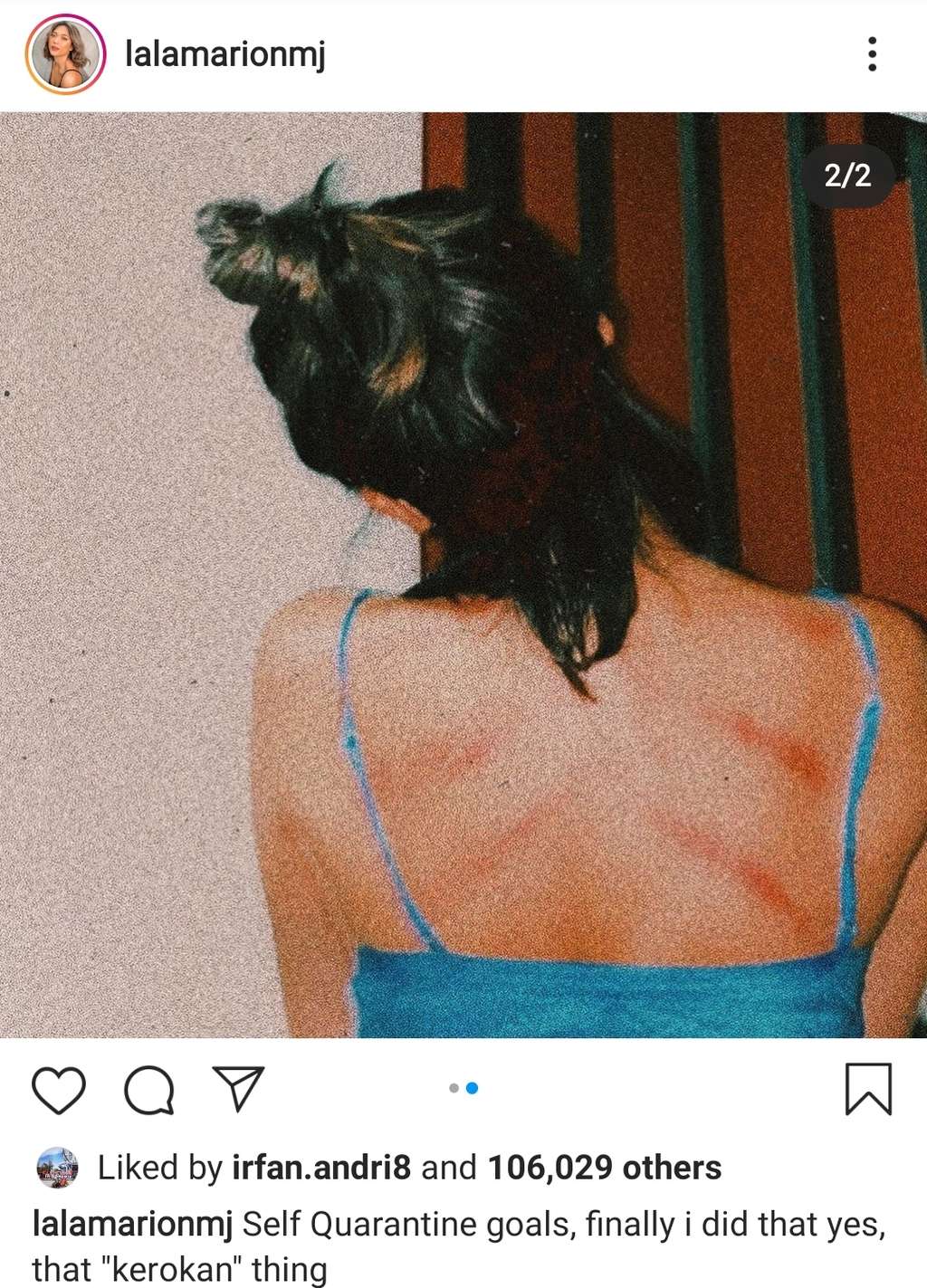See the list of 106,029 others who liked
Image resolution: width=927 pixels, height=1288 pixels.
(605, 1168)
